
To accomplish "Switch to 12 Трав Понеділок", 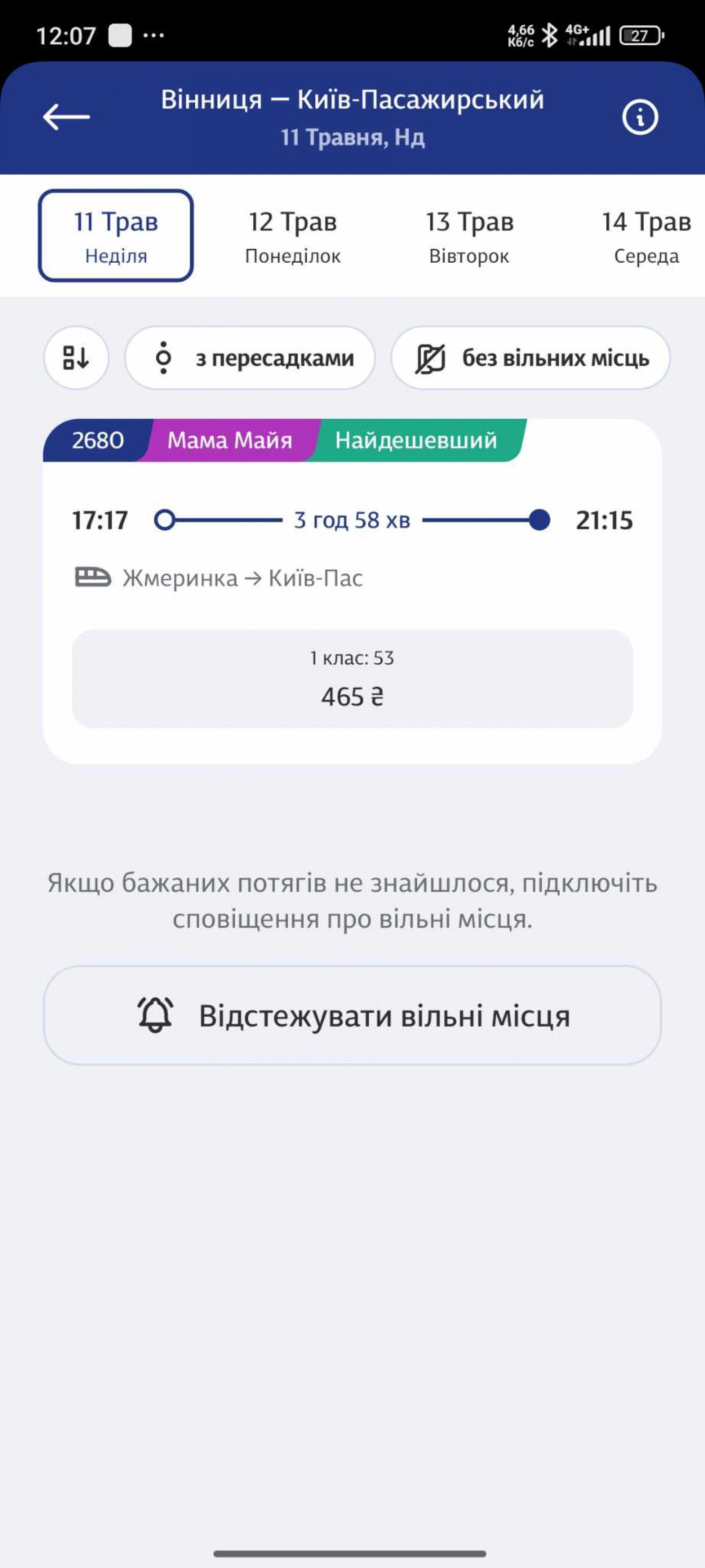I will coord(293,235).
